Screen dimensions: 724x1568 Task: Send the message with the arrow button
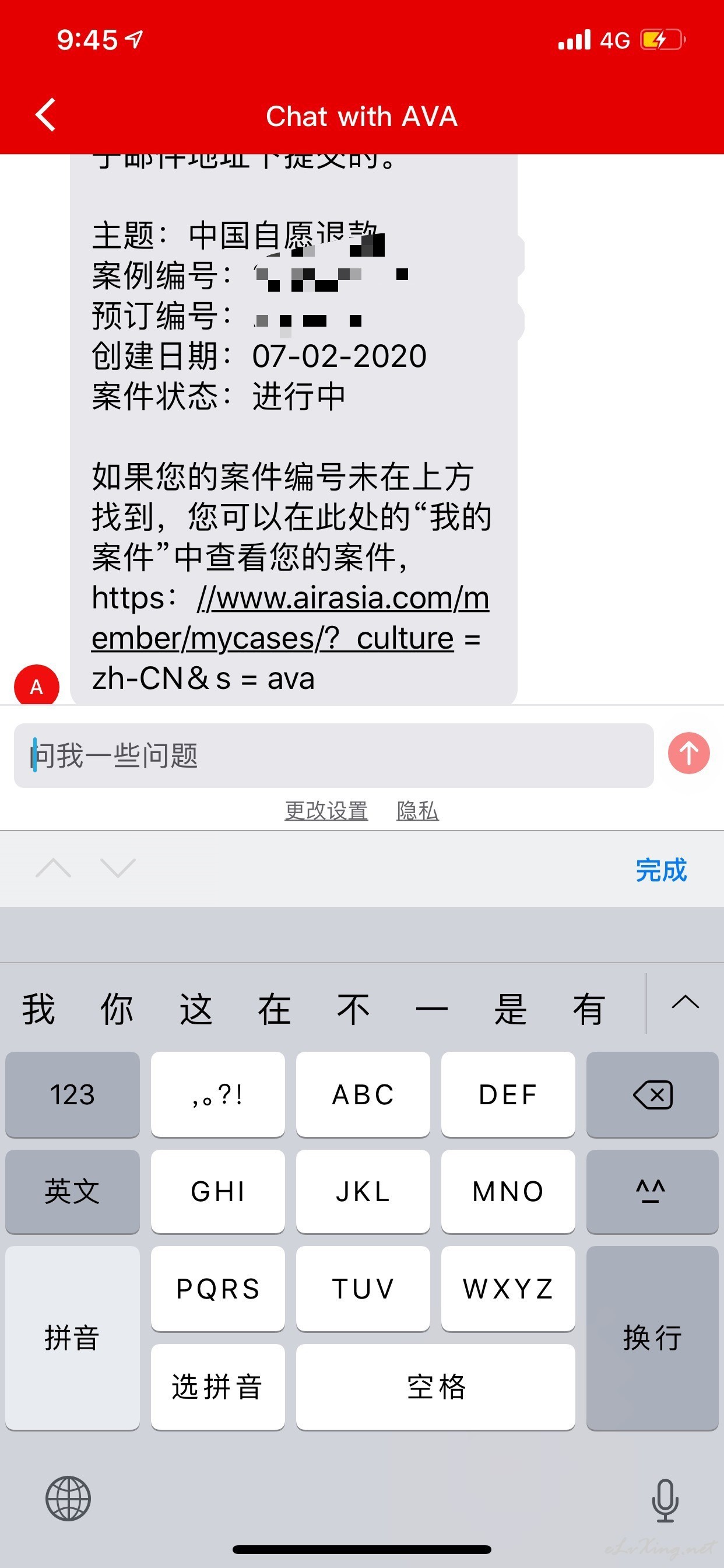(688, 753)
